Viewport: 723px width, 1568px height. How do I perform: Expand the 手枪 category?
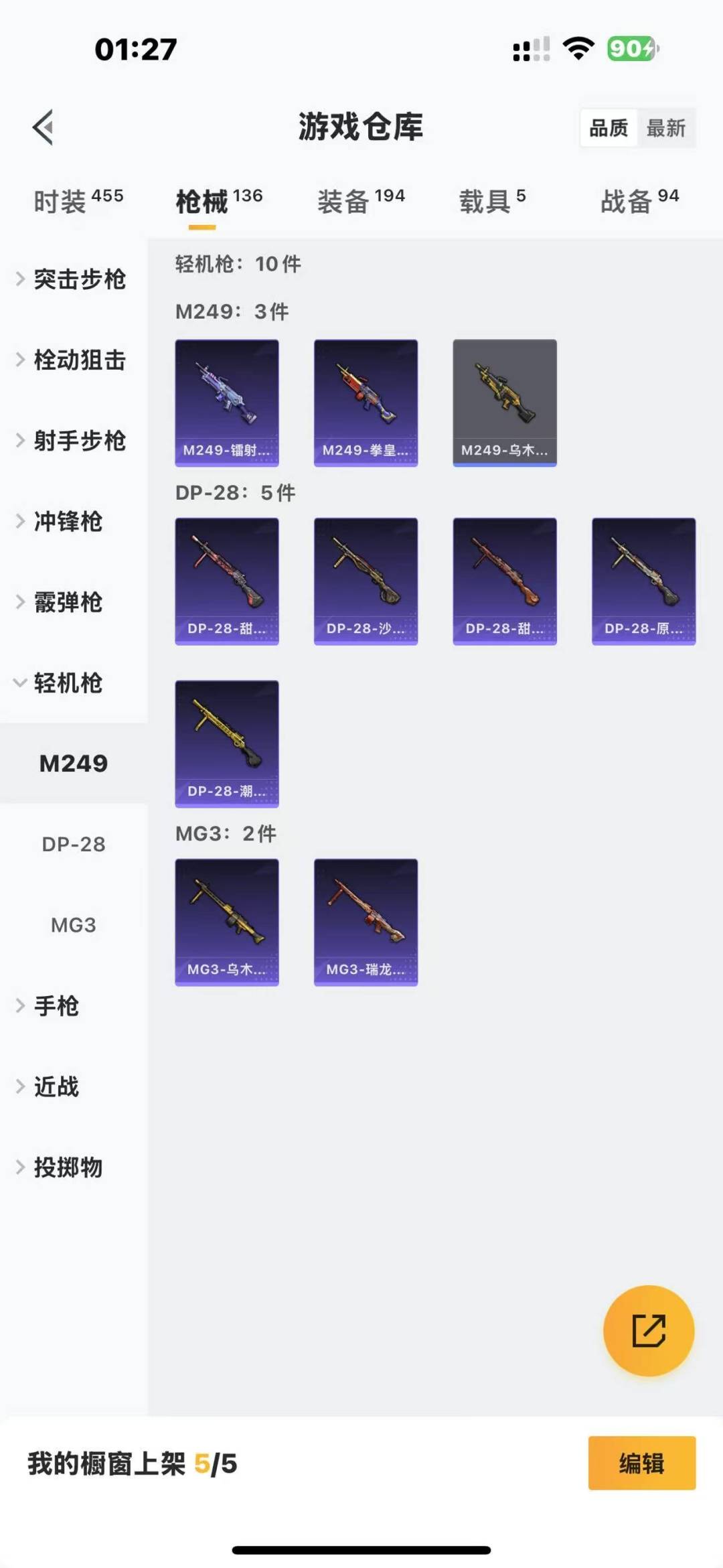click(x=56, y=1005)
